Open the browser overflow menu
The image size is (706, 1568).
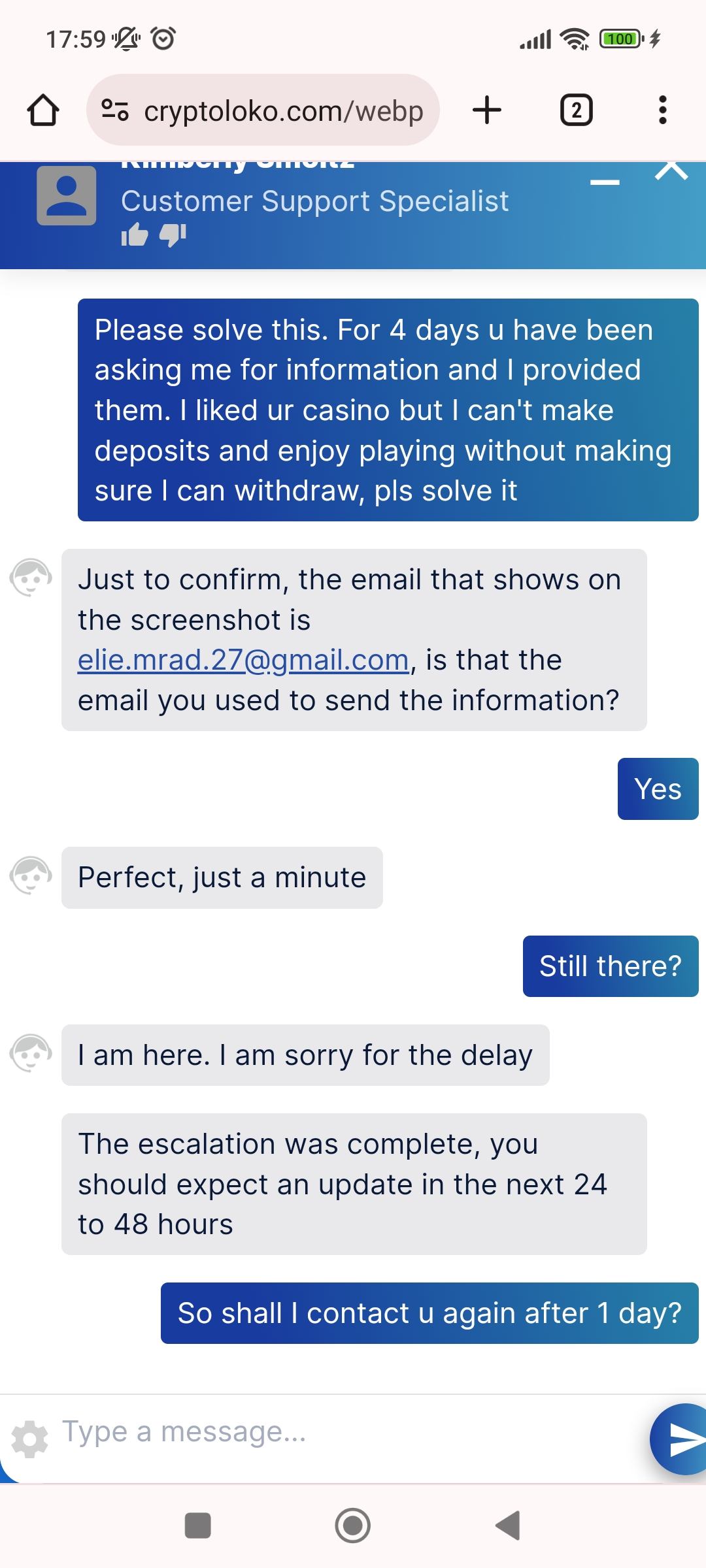pos(662,110)
